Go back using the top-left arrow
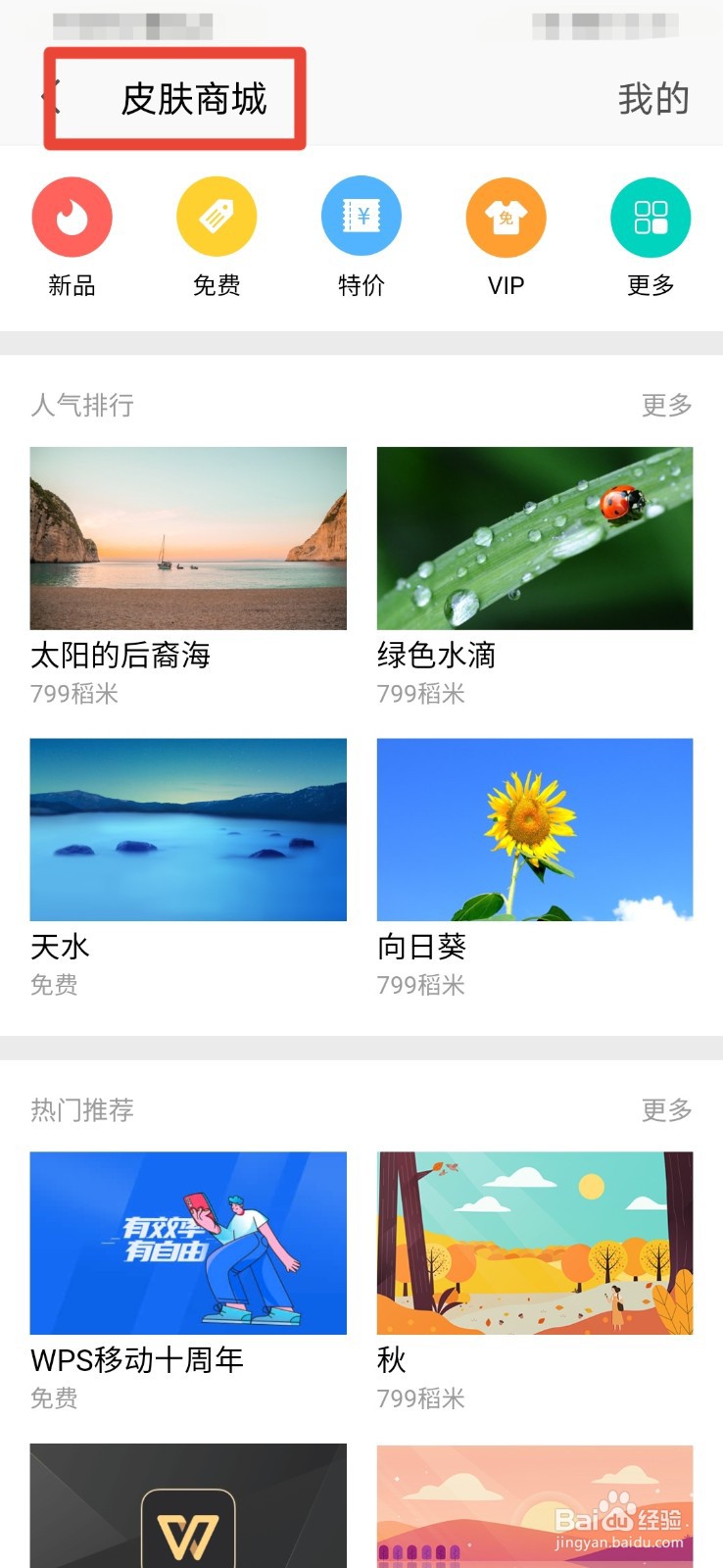 pyautogui.click(x=51, y=98)
